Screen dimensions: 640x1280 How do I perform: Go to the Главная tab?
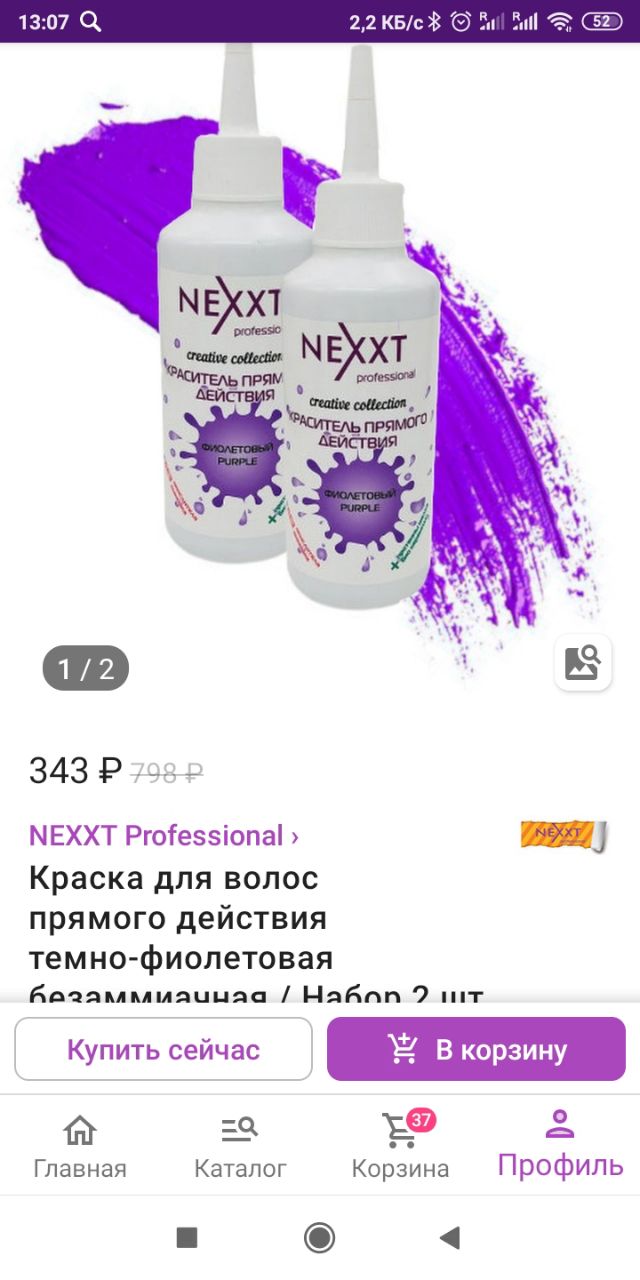(80, 1145)
